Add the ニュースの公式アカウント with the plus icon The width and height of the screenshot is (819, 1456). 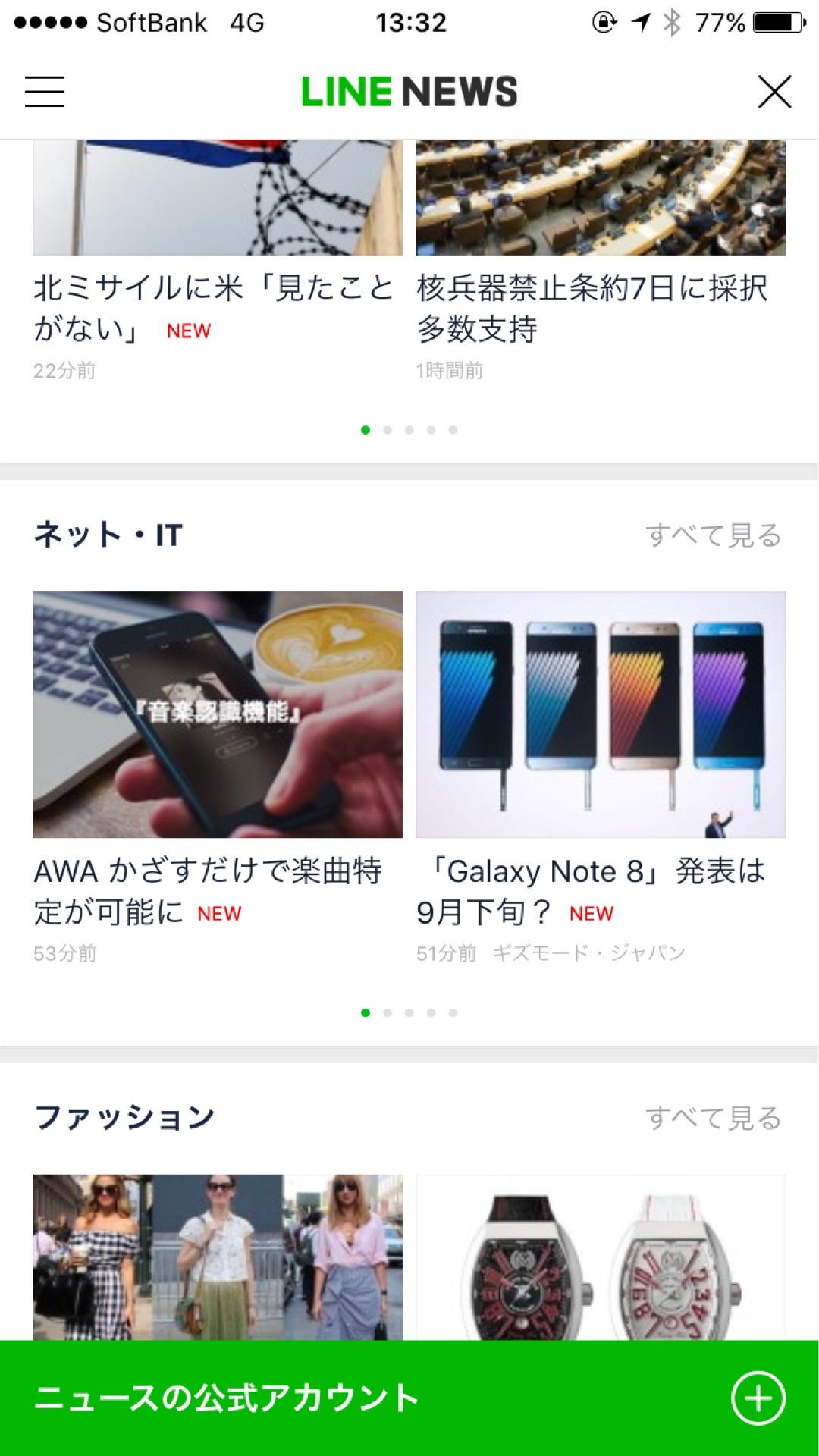tap(758, 1398)
